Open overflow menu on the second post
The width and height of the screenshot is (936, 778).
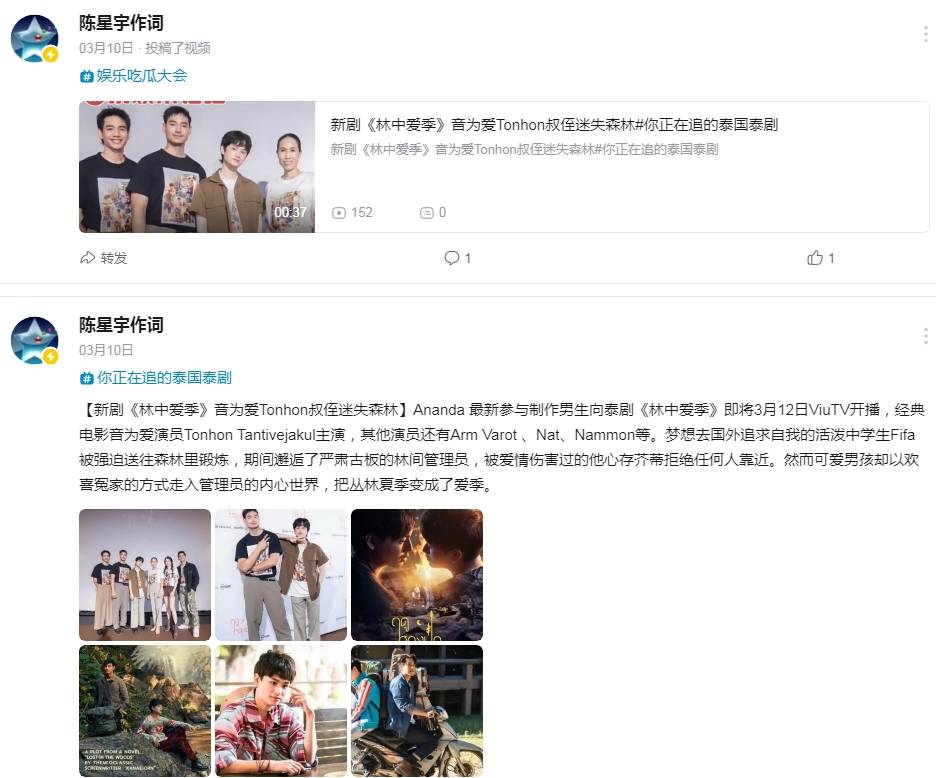pyautogui.click(x=926, y=336)
